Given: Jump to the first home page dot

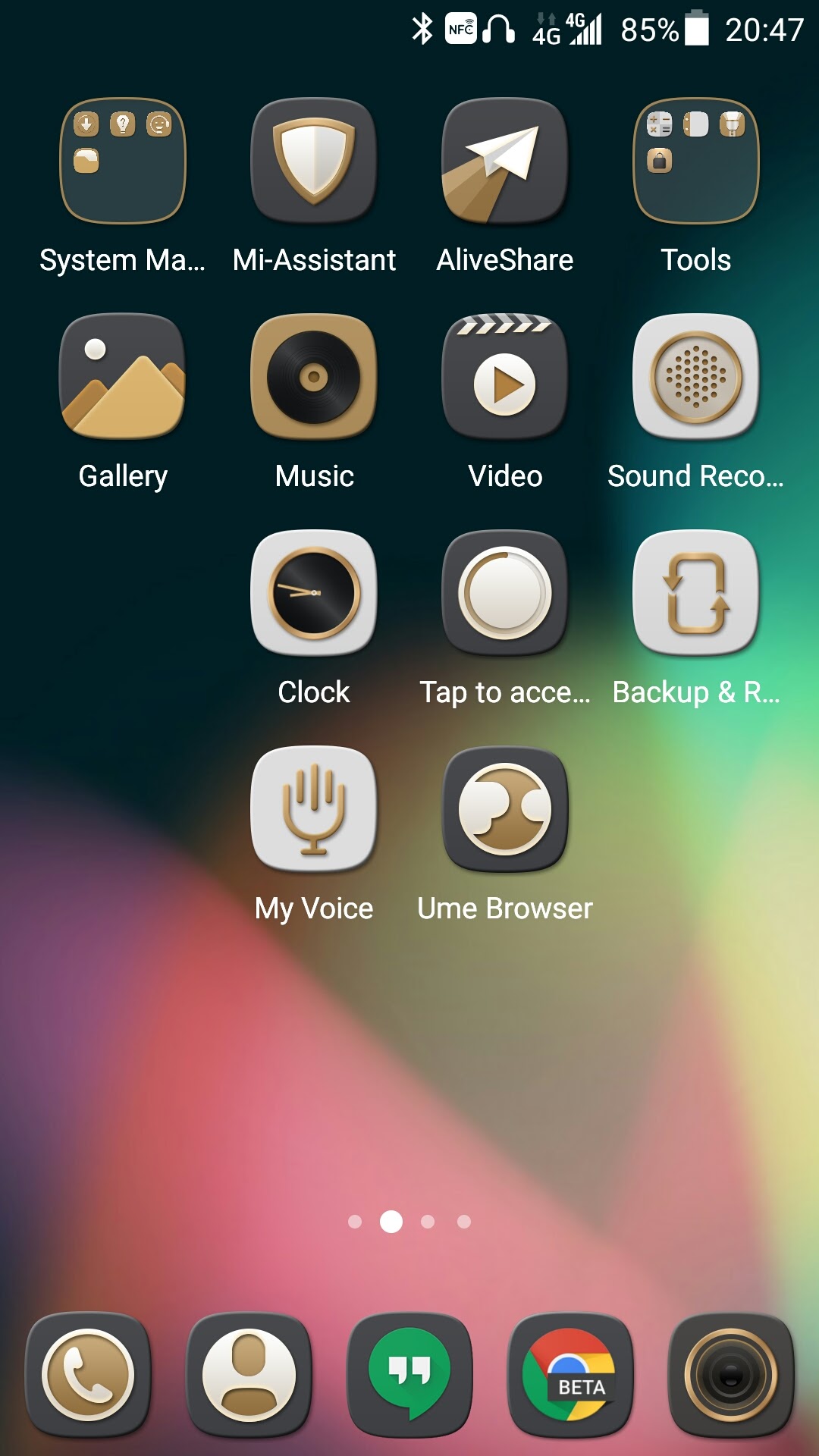Looking at the screenshot, I should pyautogui.click(x=355, y=1222).
